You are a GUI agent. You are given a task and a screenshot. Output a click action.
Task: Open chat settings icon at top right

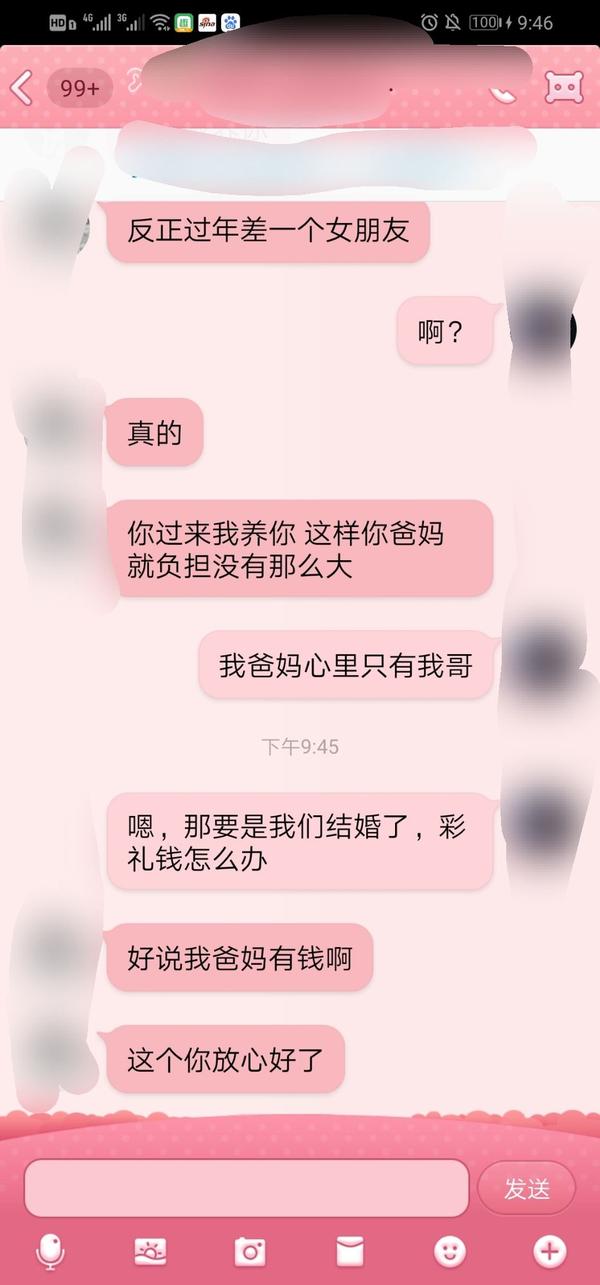(x=563, y=88)
